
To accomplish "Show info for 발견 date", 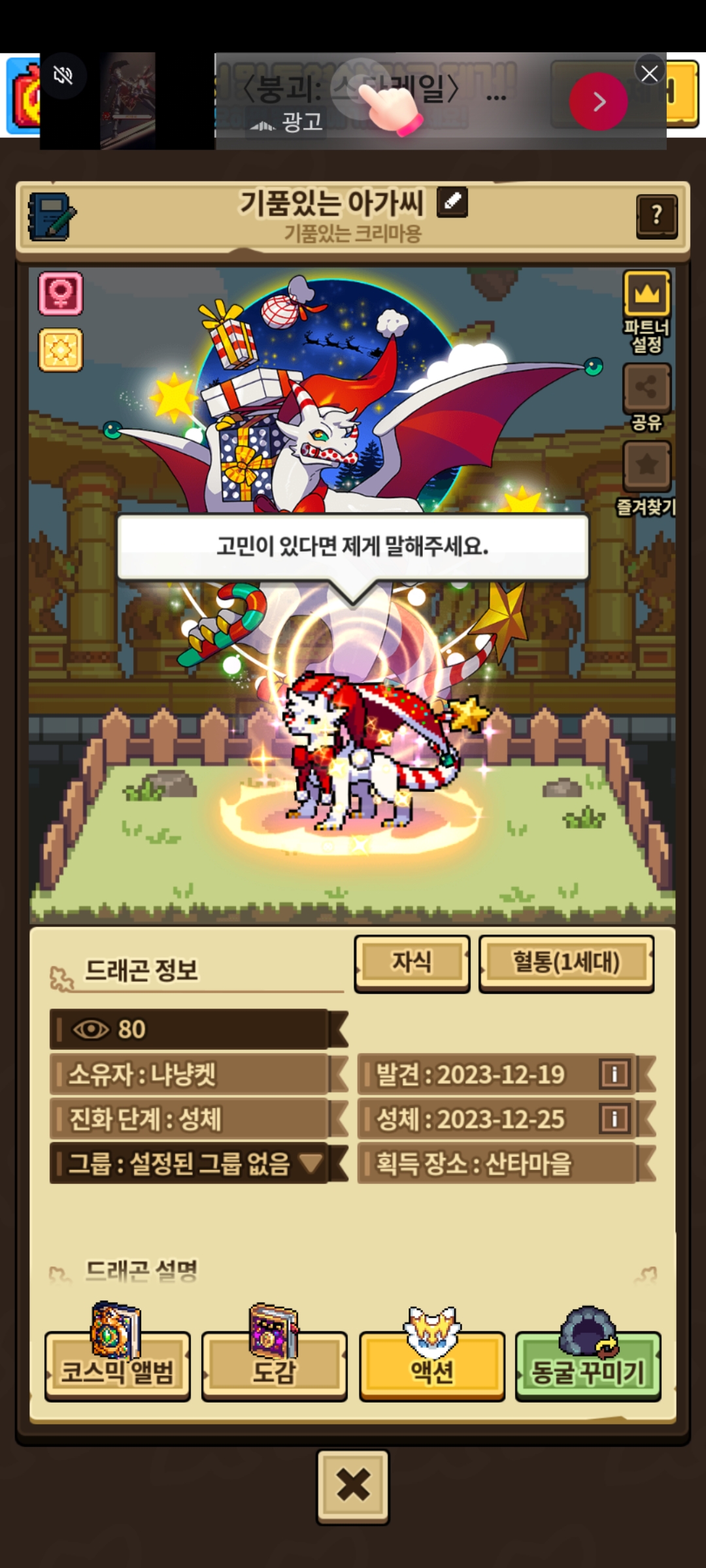I will pyautogui.click(x=614, y=1073).
